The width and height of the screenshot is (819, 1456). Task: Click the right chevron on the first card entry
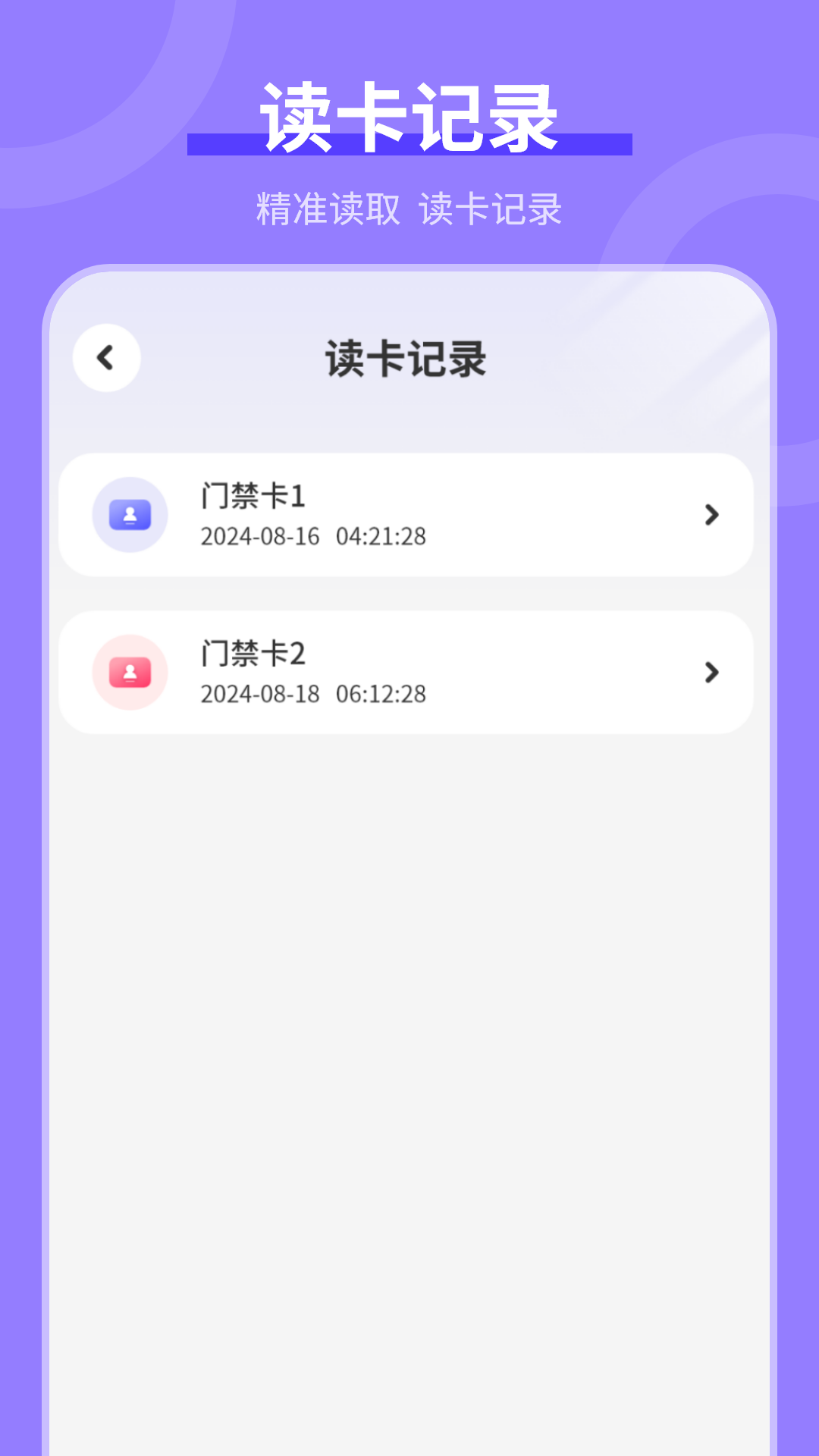click(711, 515)
